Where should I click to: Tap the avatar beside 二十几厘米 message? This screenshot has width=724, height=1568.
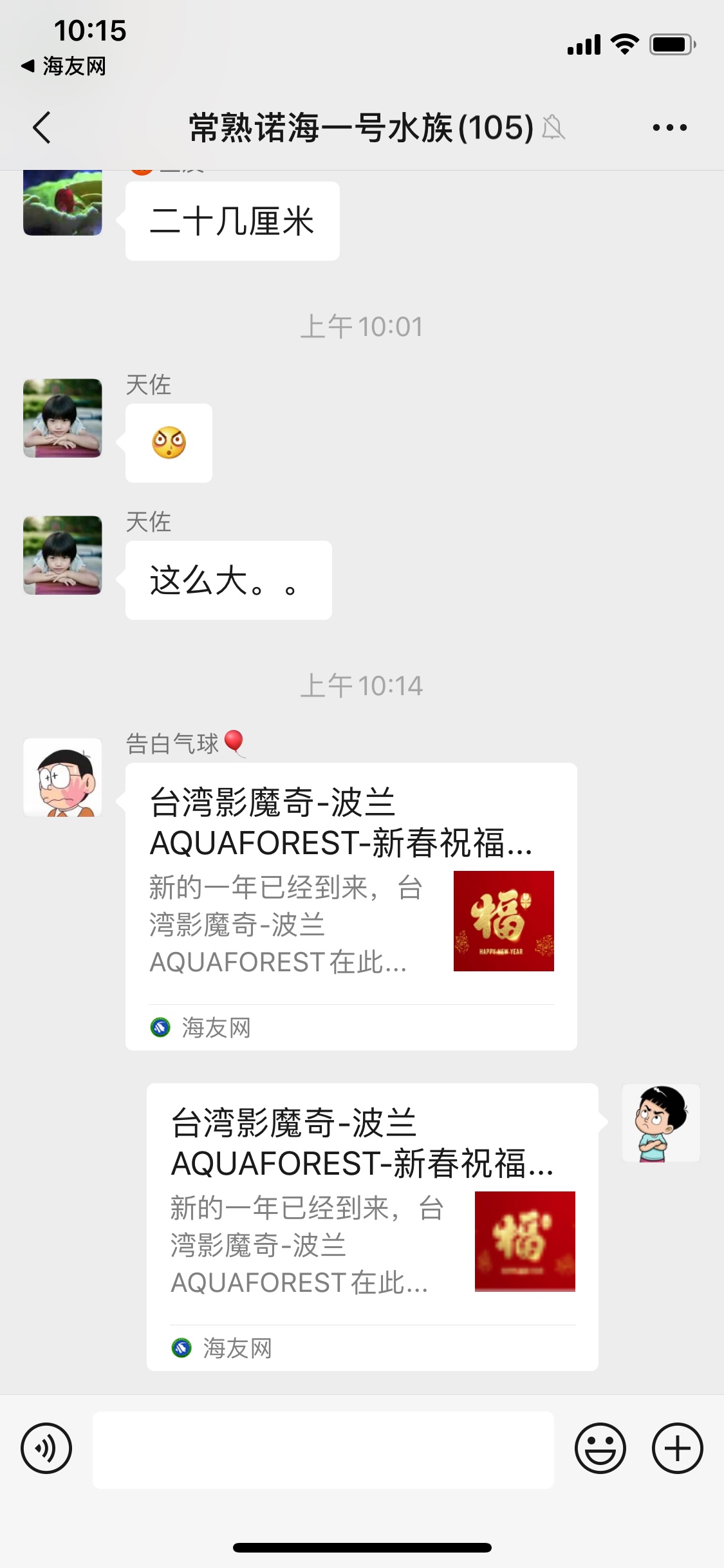(62, 203)
